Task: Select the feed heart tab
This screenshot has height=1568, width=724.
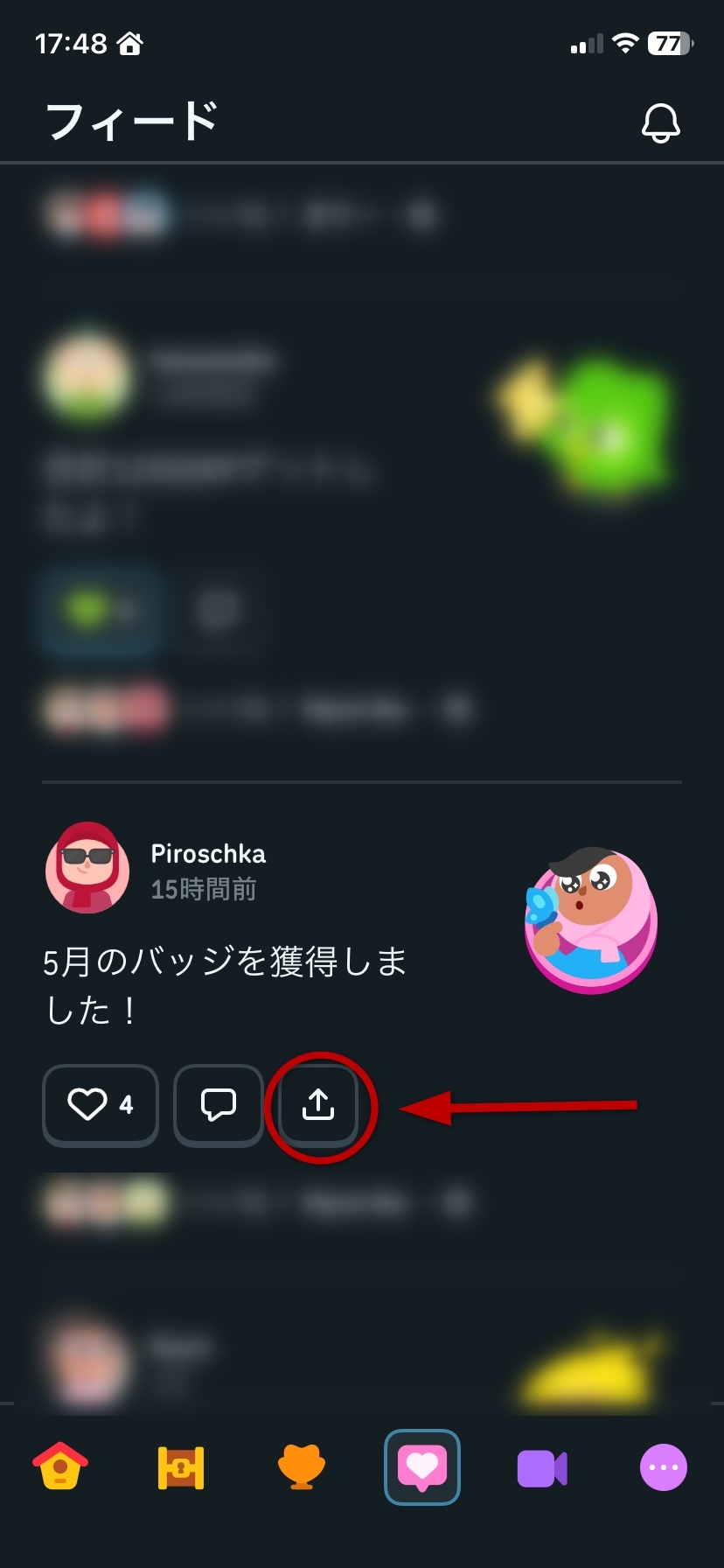Action: coord(422,1467)
